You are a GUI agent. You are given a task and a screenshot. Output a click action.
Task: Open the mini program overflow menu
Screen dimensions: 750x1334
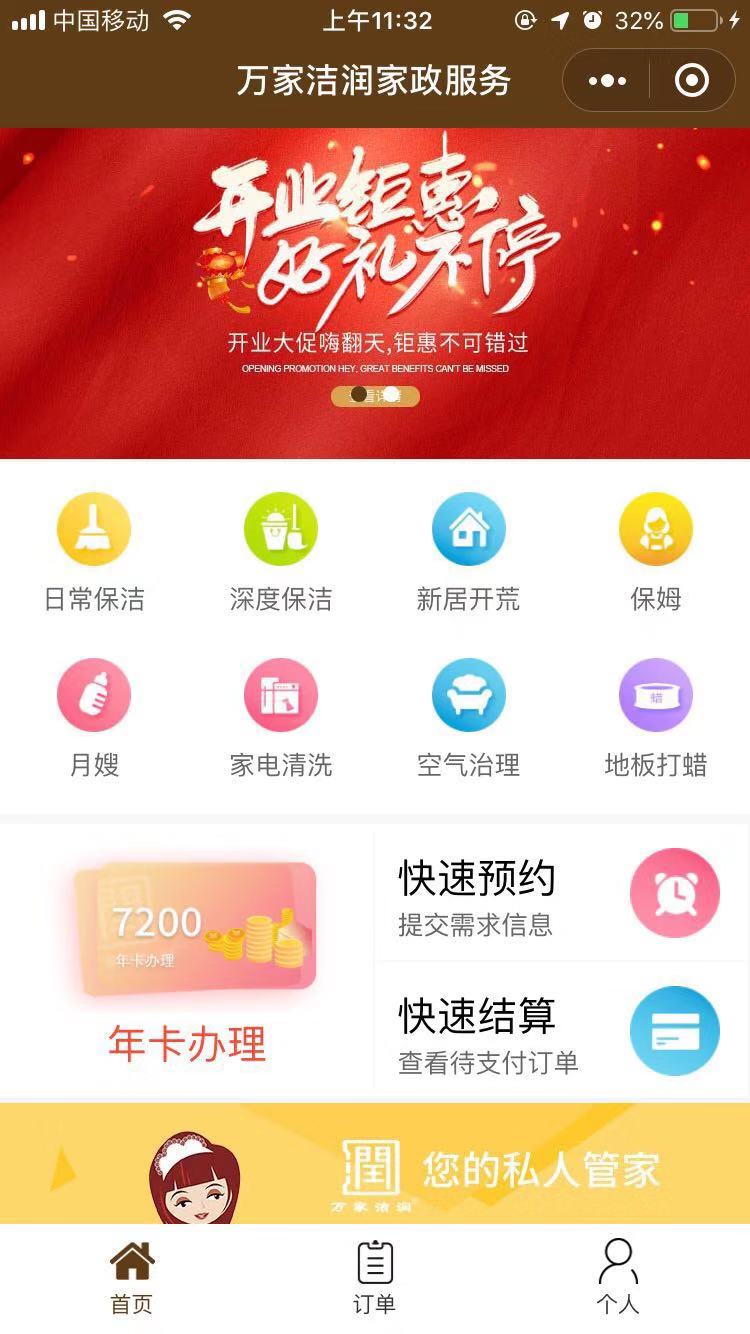click(x=607, y=81)
